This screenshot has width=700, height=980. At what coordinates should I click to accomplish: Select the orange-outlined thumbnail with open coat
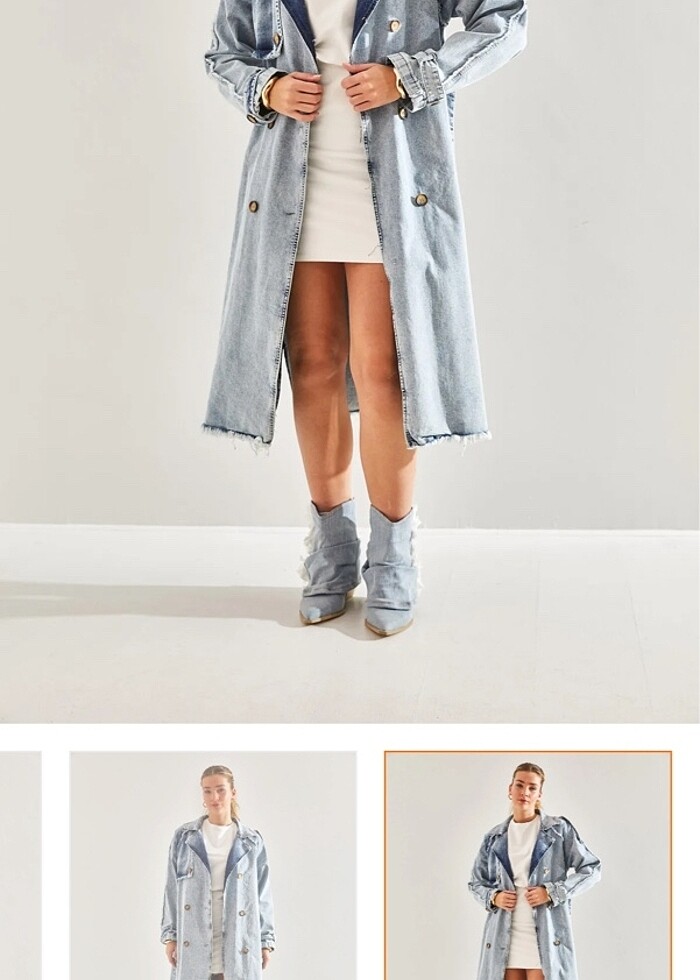pyautogui.click(x=528, y=865)
